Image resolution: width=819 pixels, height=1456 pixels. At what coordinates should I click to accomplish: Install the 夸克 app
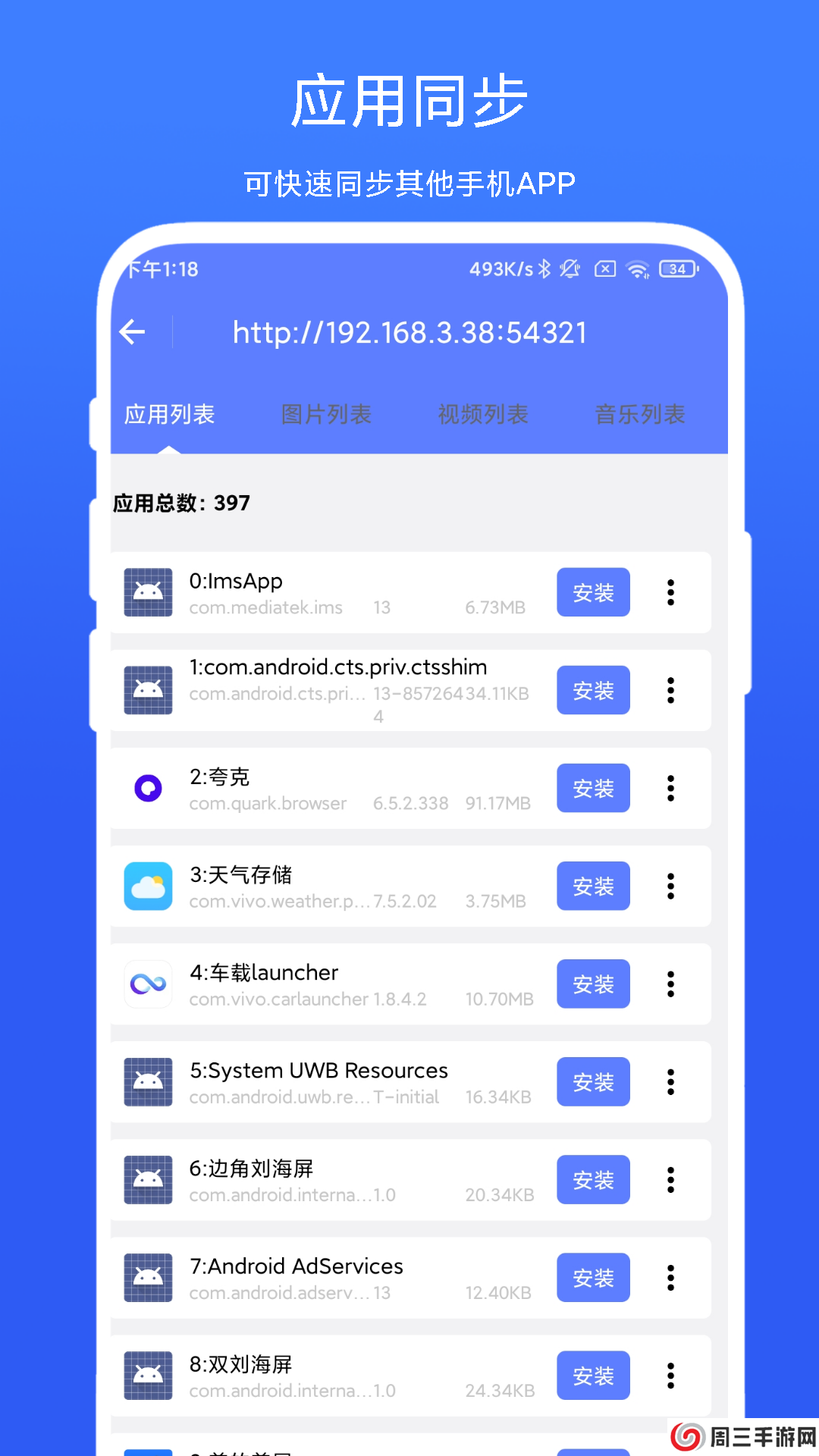(593, 789)
